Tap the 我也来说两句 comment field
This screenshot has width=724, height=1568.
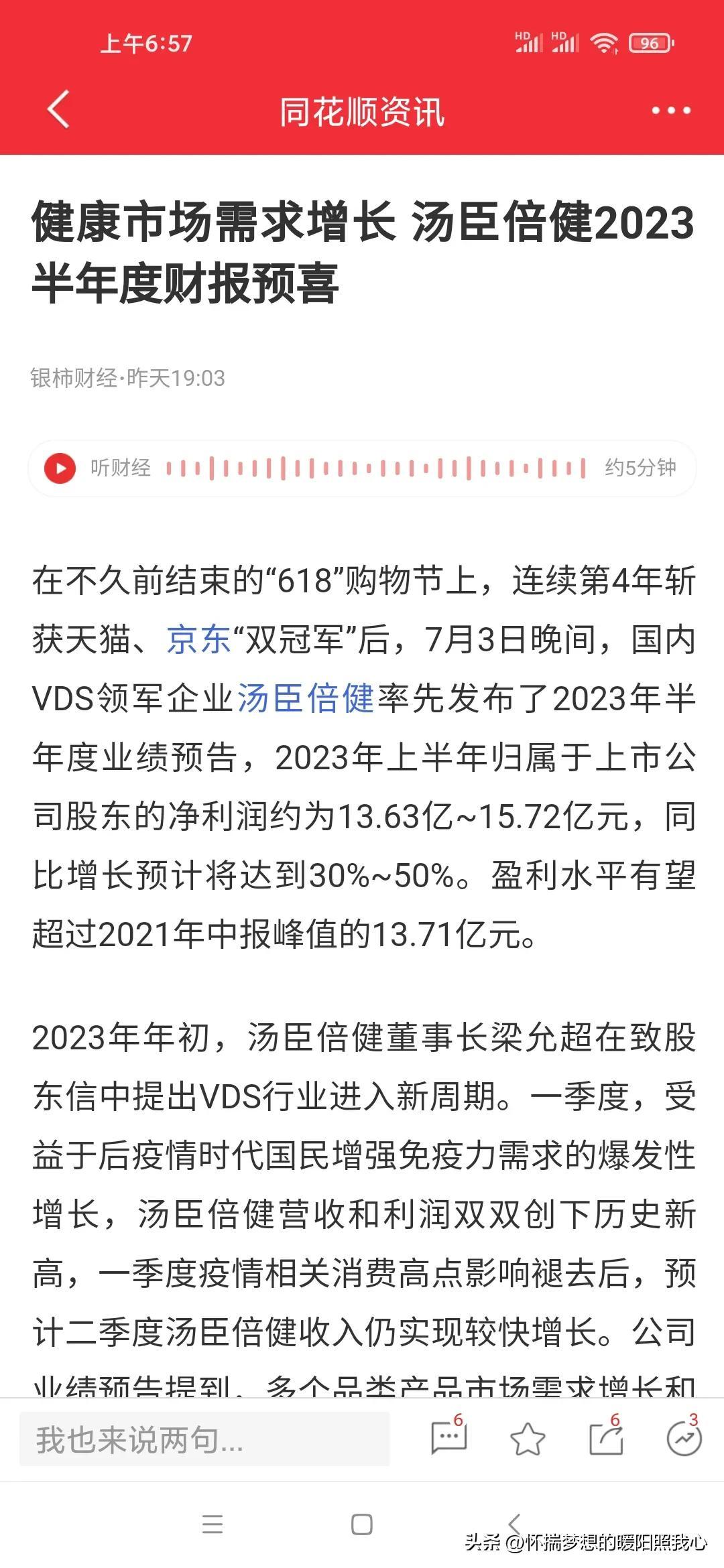[x=204, y=1439]
